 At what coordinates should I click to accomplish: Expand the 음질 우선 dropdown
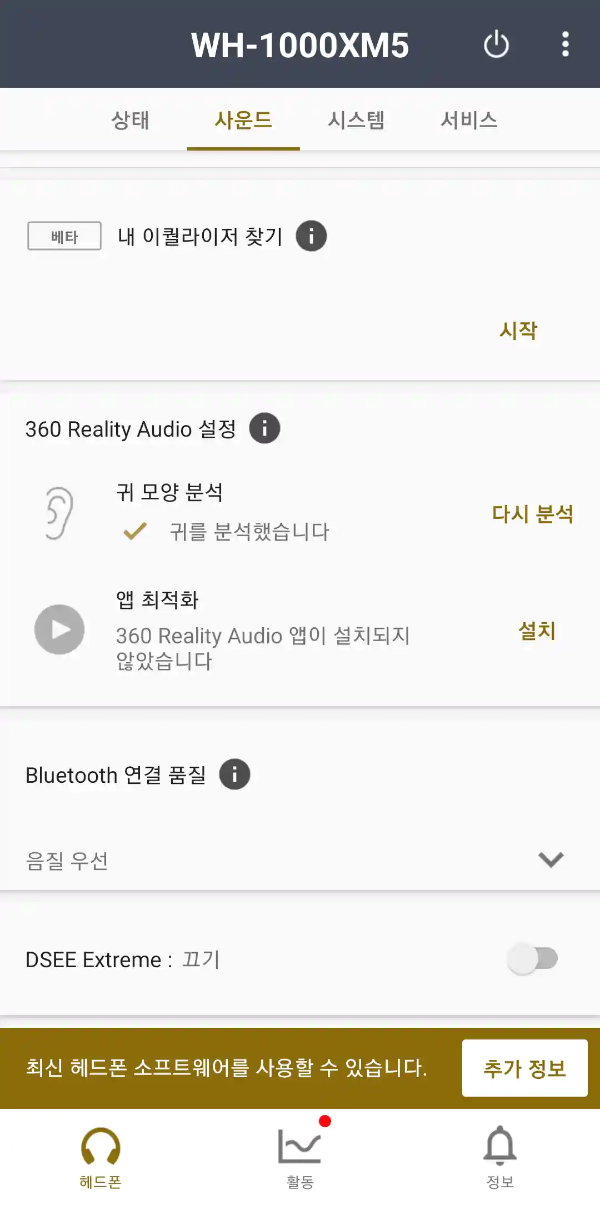(300, 860)
